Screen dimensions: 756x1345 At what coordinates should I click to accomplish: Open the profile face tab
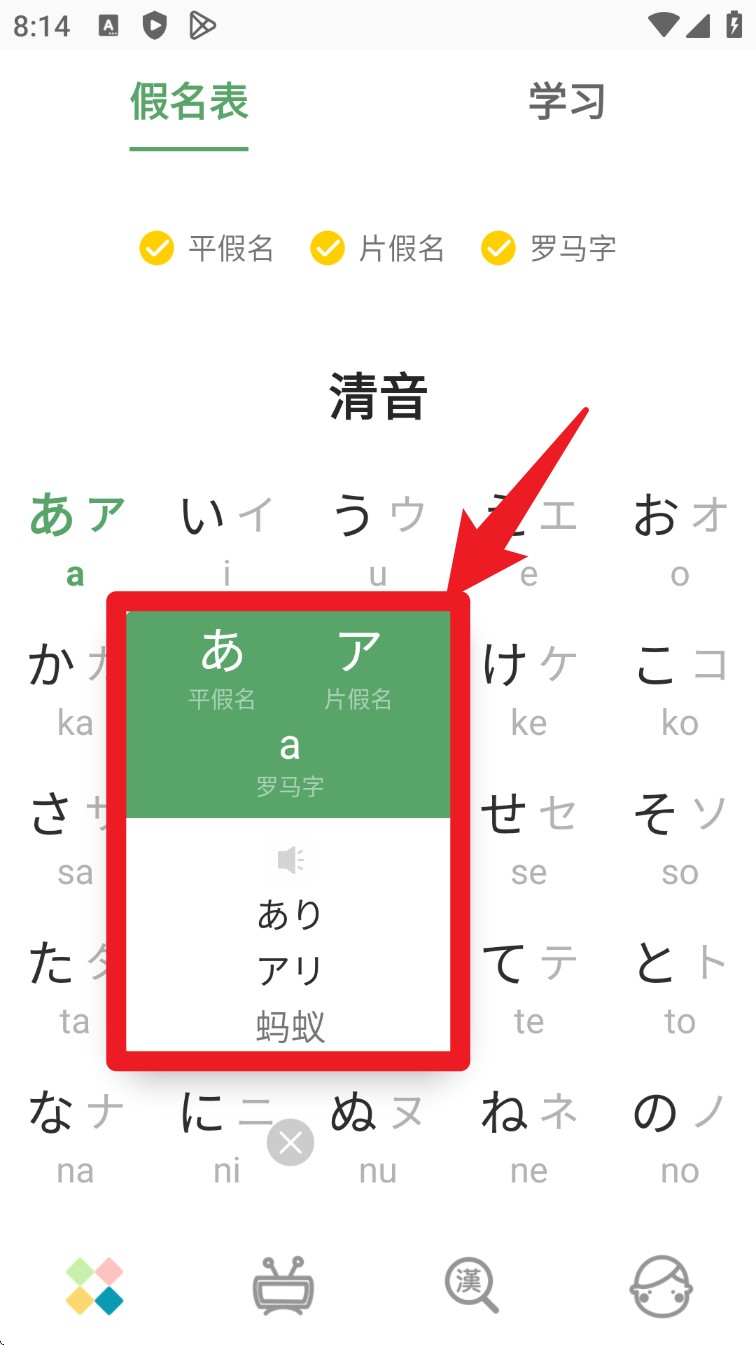(x=661, y=1286)
